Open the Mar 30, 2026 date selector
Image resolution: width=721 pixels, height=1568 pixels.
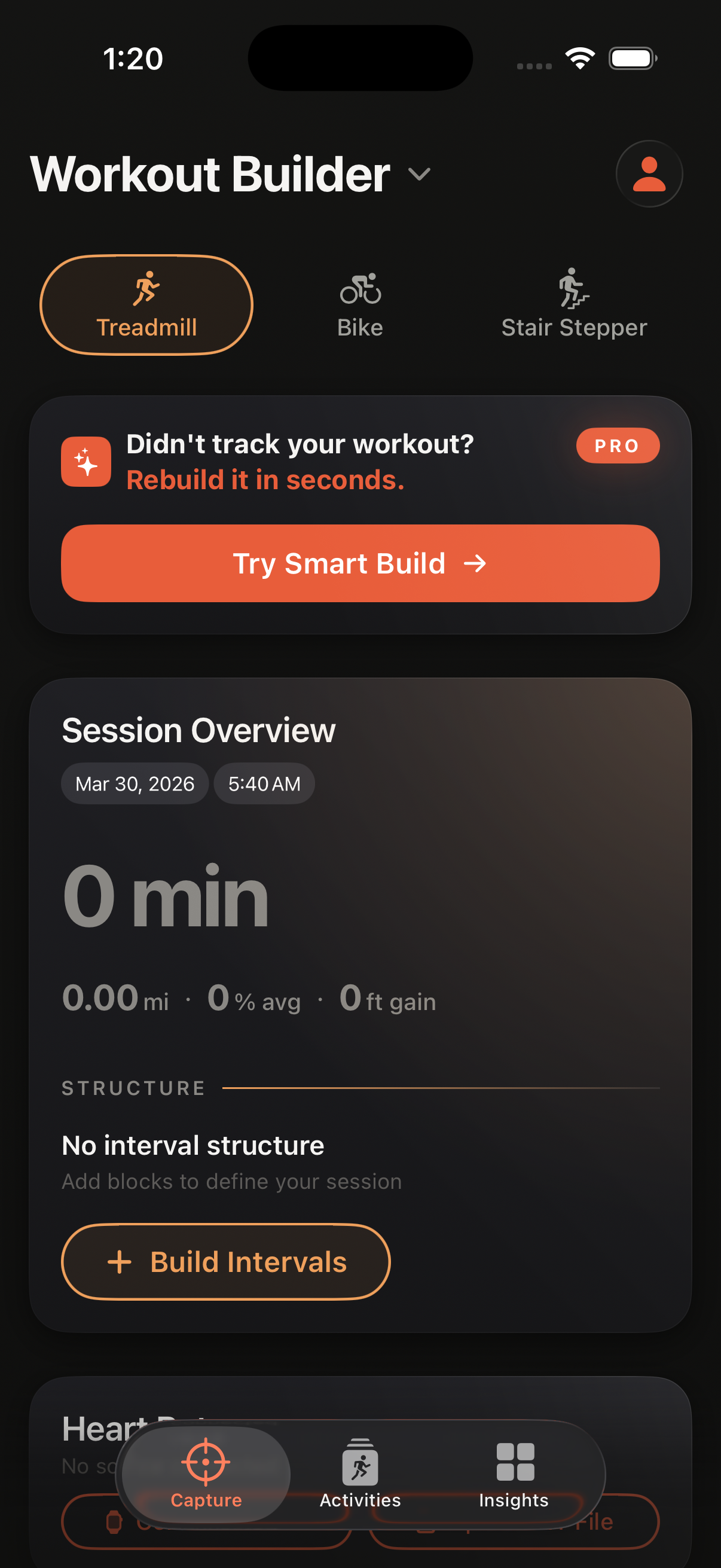135,783
